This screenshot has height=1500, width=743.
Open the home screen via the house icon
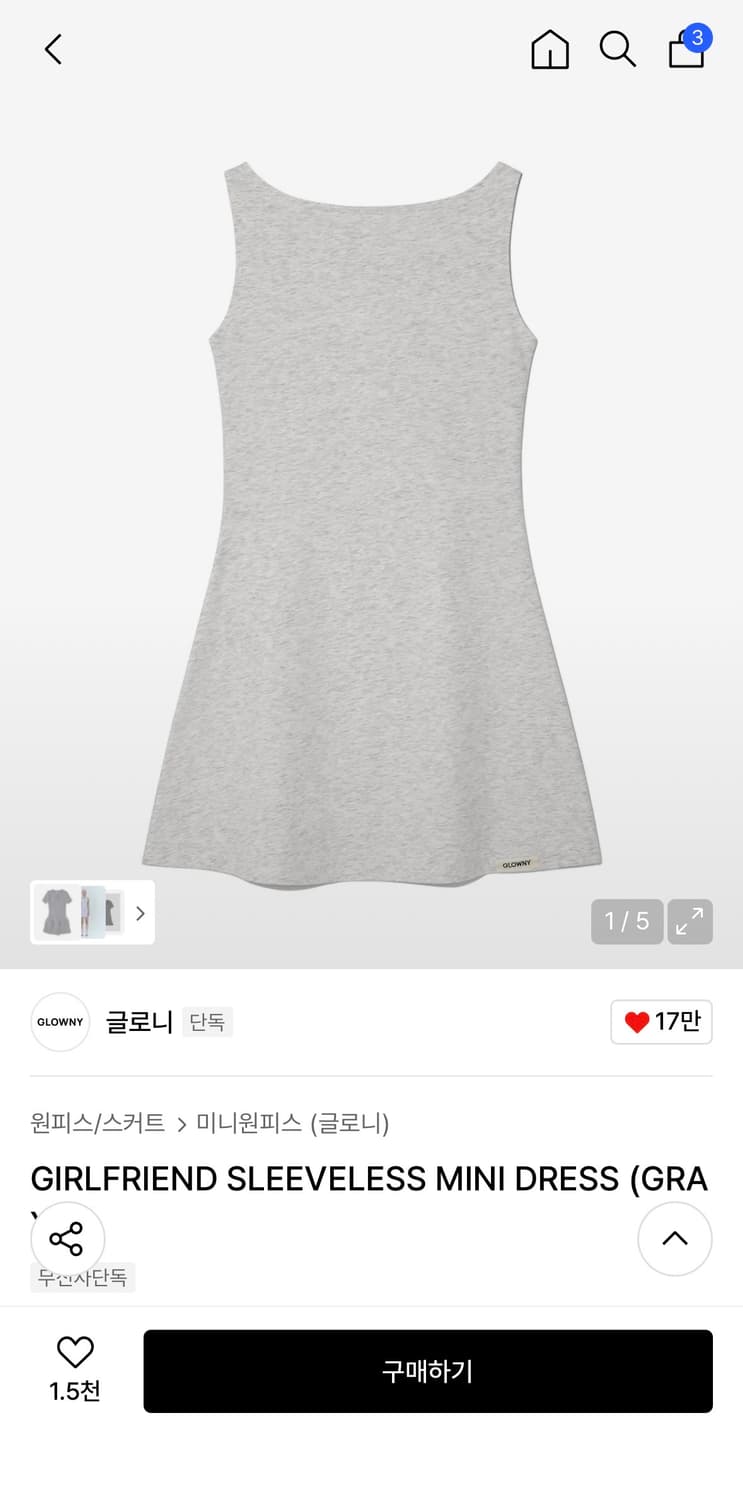[x=549, y=49]
